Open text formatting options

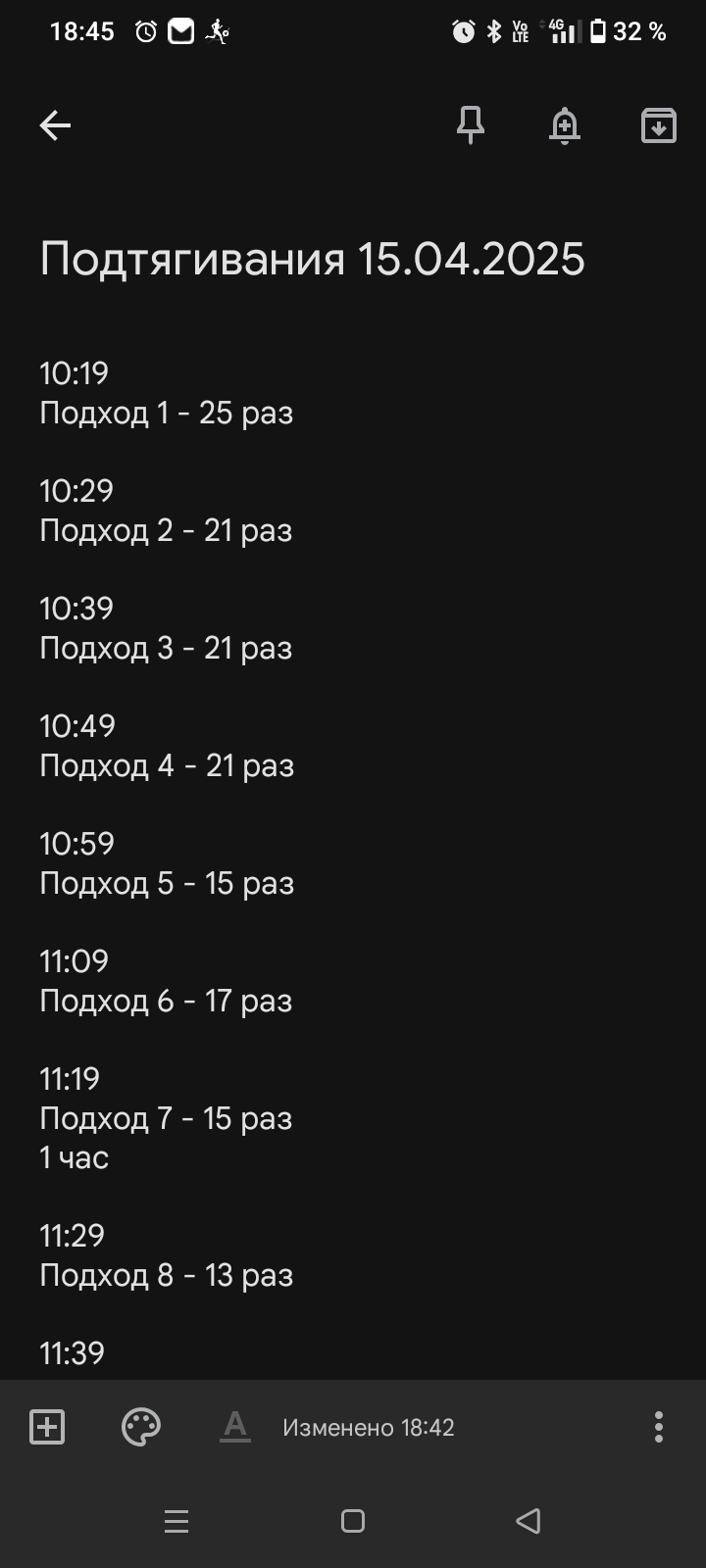click(235, 1427)
